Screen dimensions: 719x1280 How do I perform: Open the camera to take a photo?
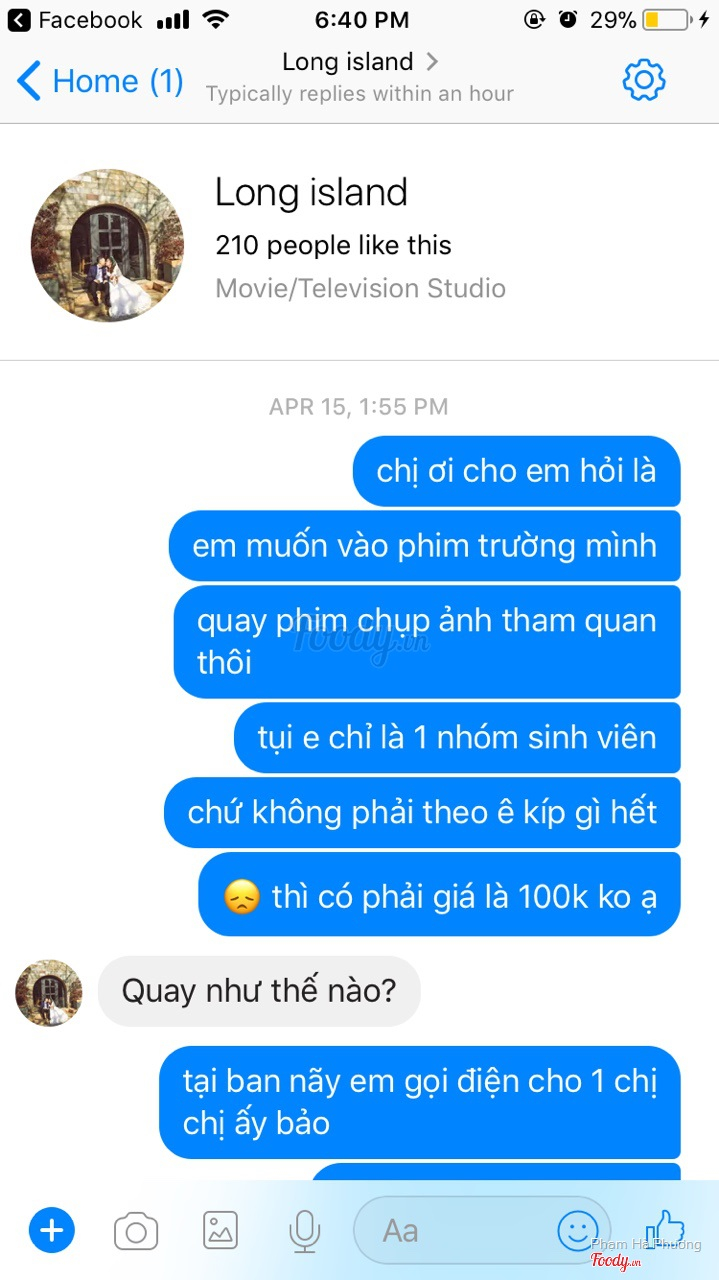(x=136, y=1231)
